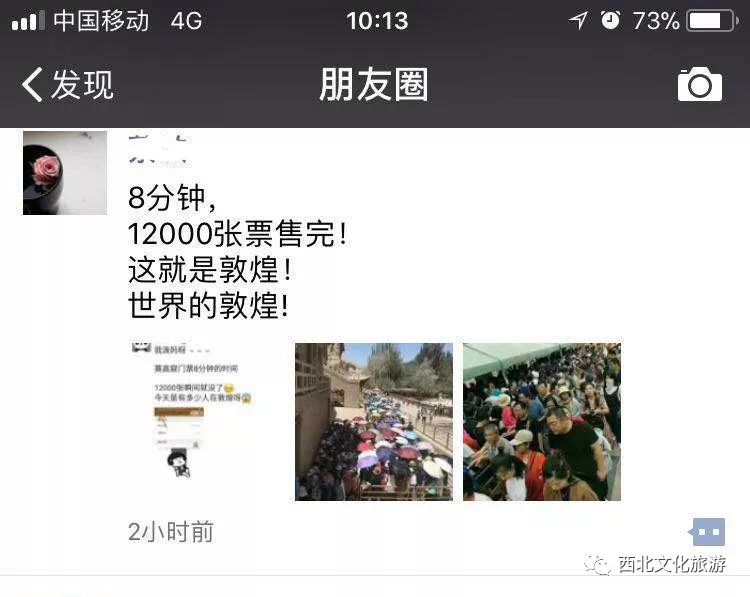The width and height of the screenshot is (750, 597).
Task: View the first chat screenshot image
Action: 206,421
